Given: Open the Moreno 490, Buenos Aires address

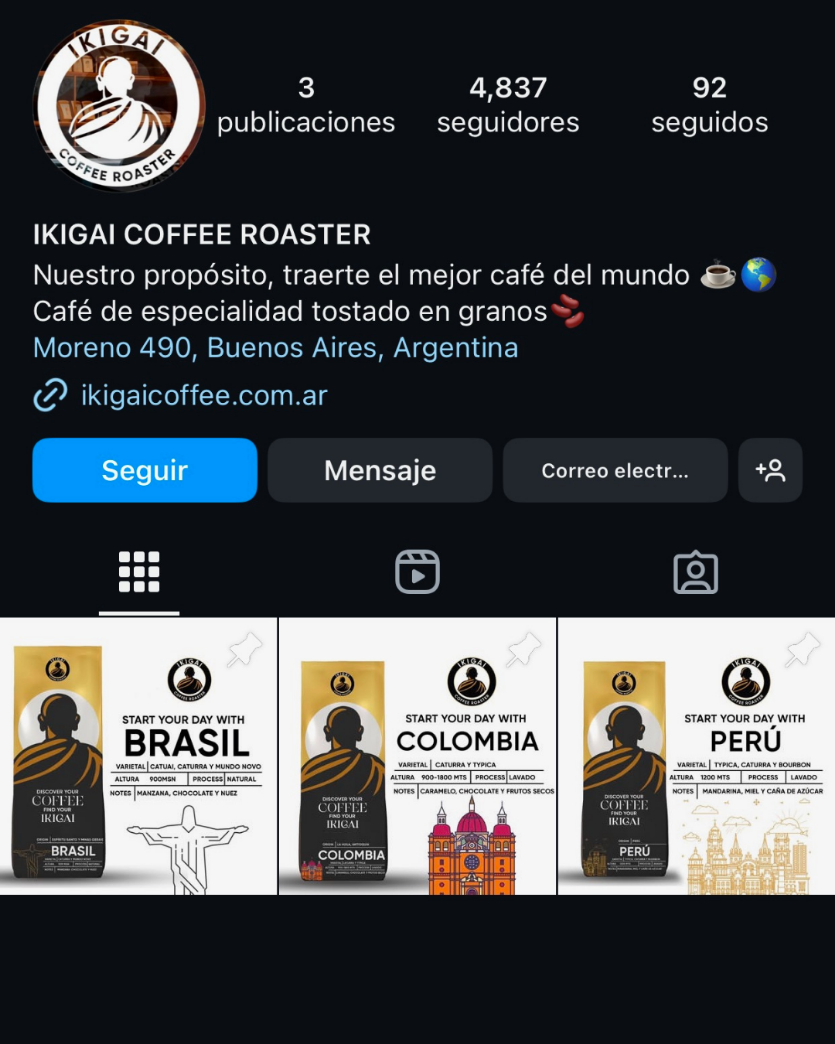Looking at the screenshot, I should [x=275, y=348].
